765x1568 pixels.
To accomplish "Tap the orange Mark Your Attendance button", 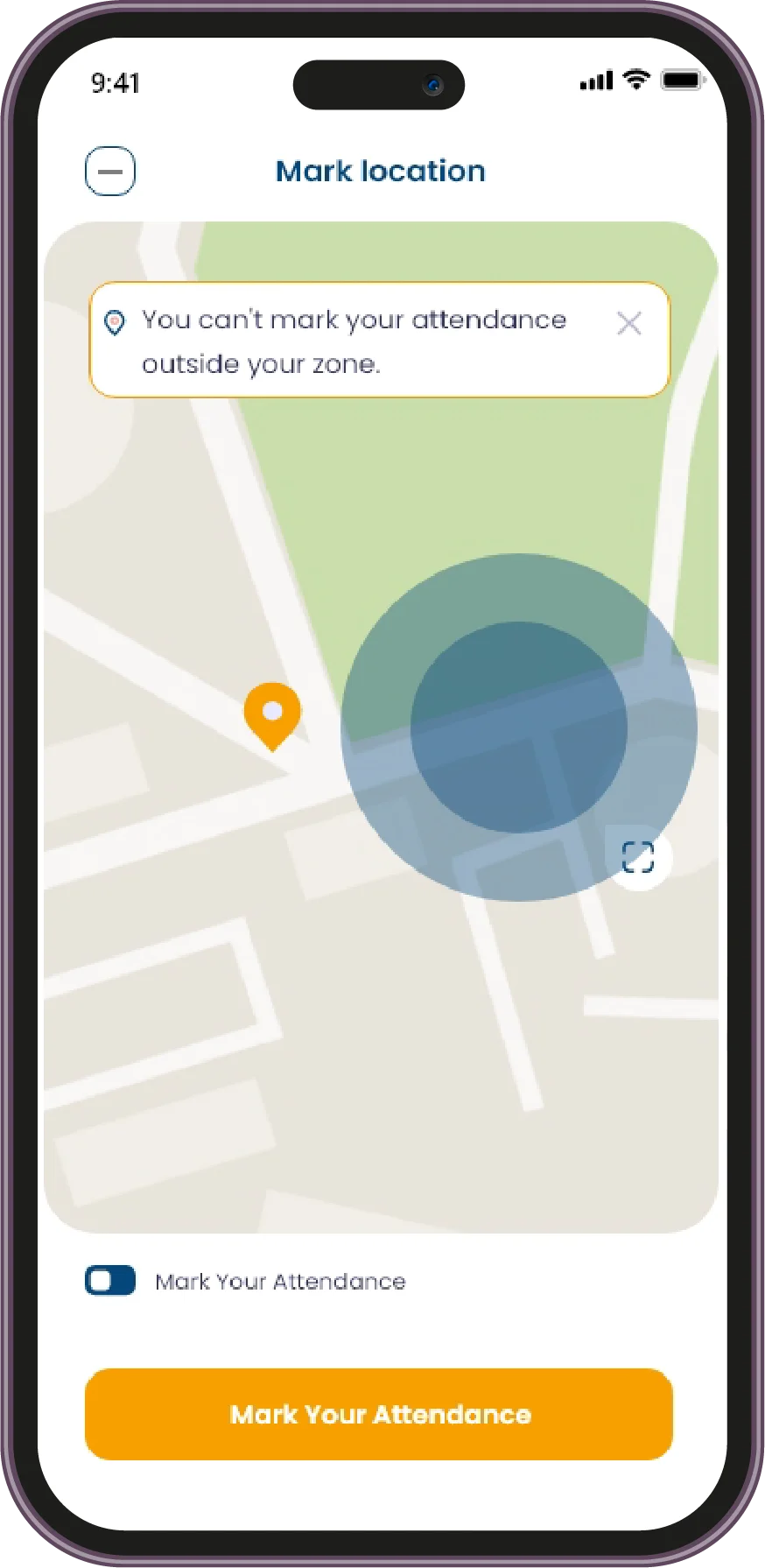I will [x=379, y=1414].
